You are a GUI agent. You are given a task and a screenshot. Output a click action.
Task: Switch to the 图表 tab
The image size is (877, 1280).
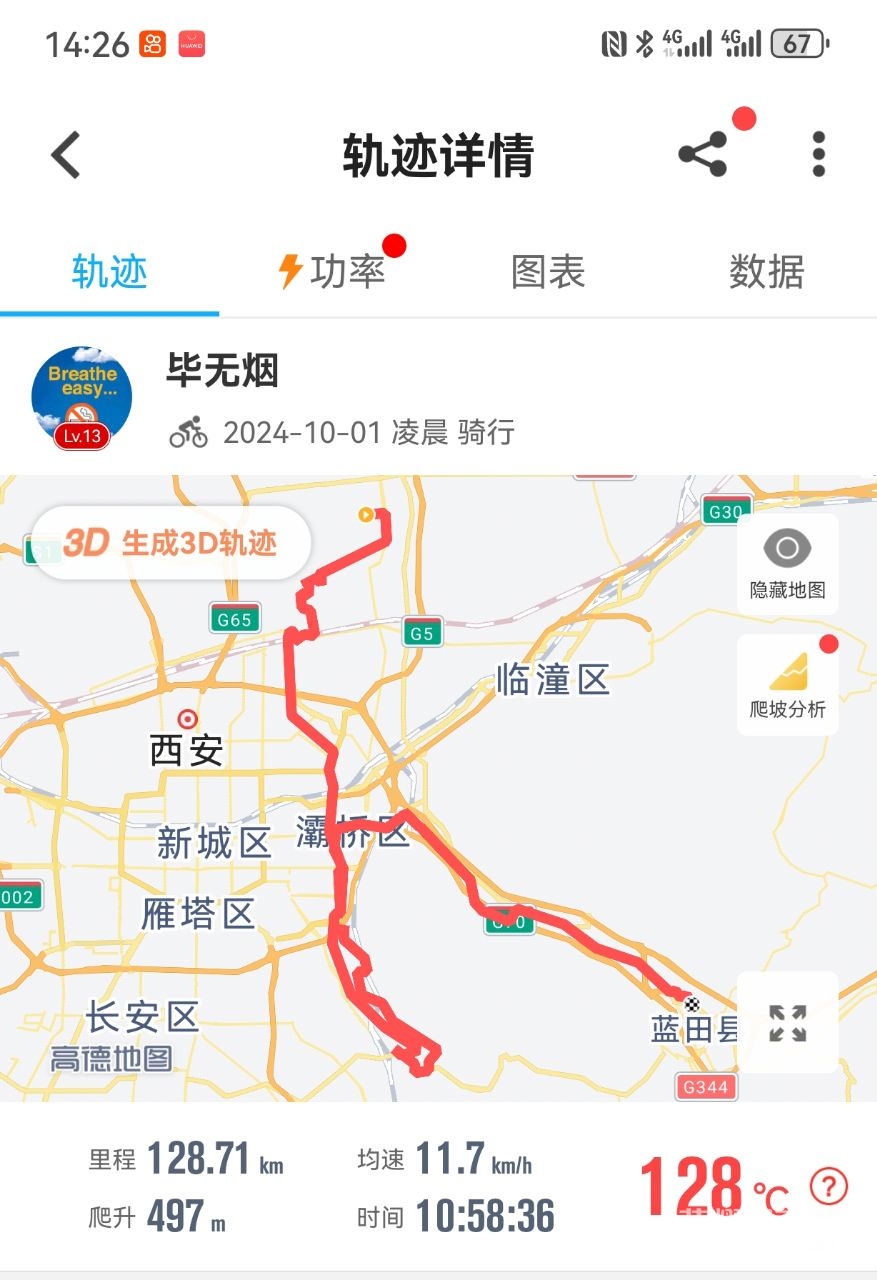click(x=548, y=272)
